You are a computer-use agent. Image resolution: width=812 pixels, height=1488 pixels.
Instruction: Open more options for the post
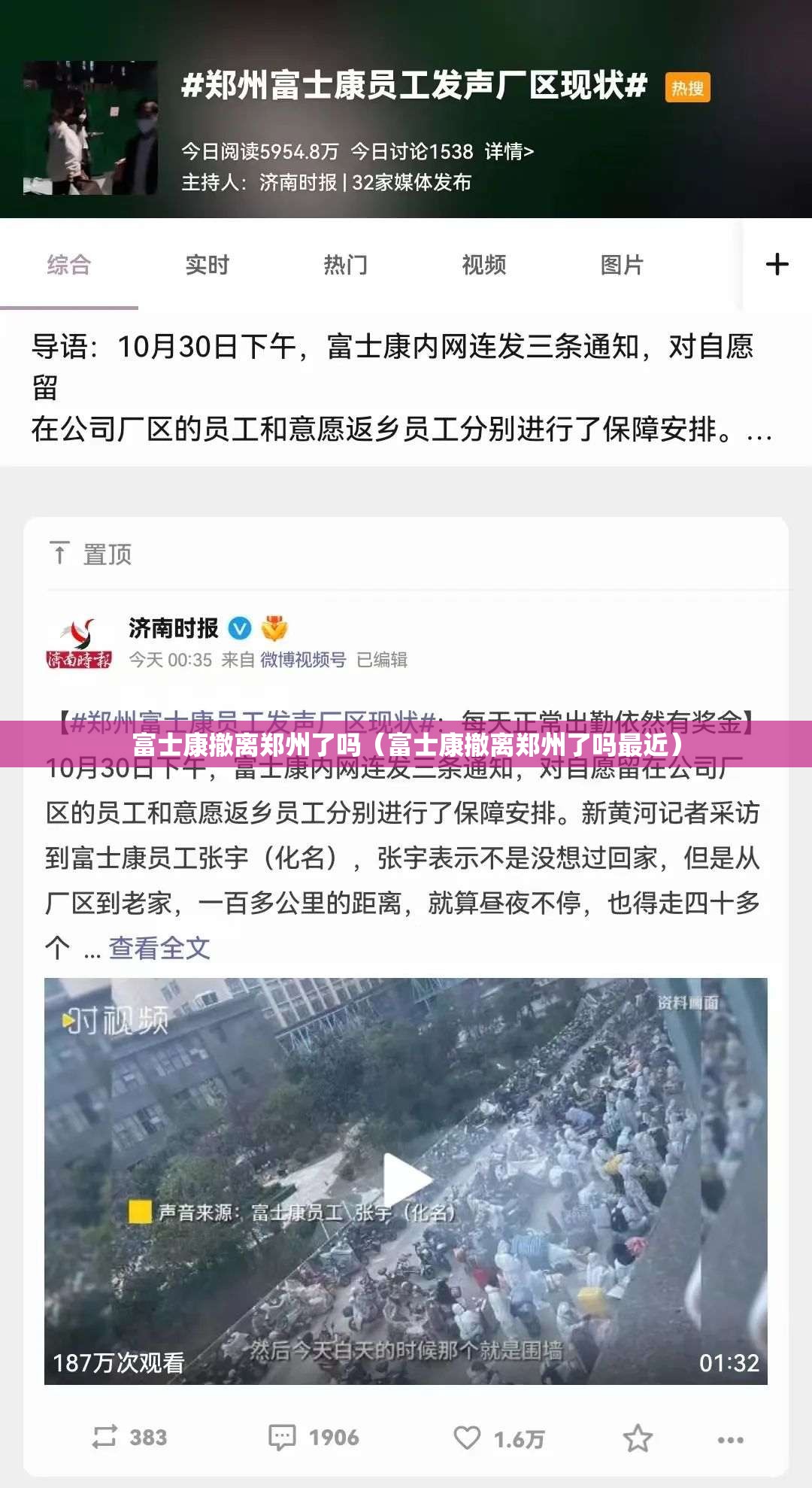click(730, 1439)
